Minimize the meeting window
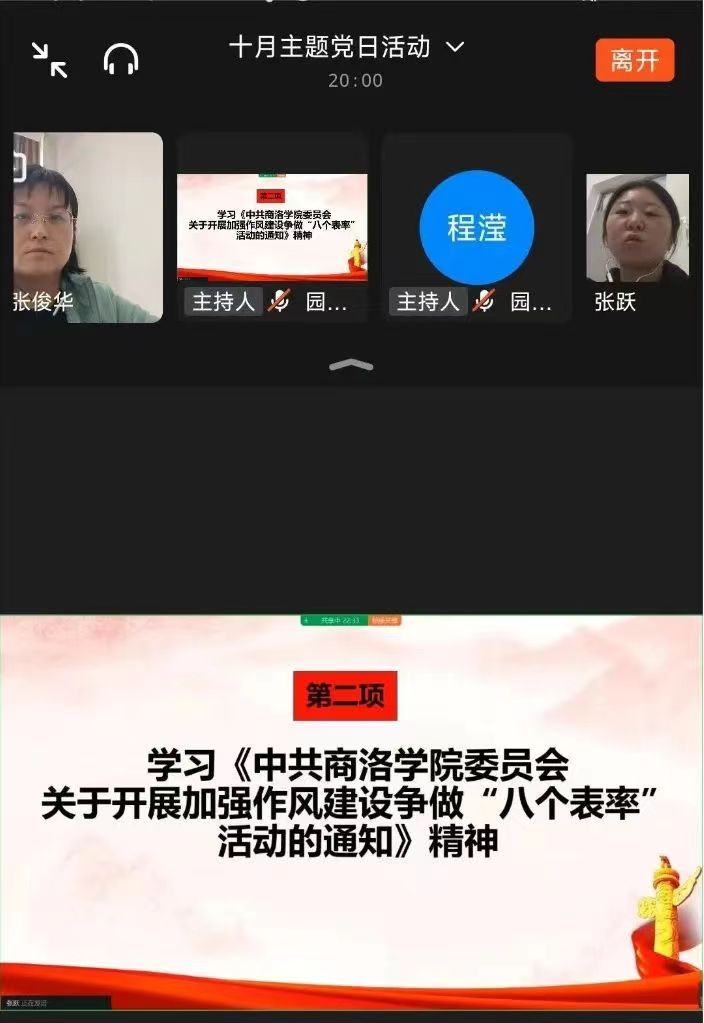704x1023 pixels. click(x=49, y=60)
